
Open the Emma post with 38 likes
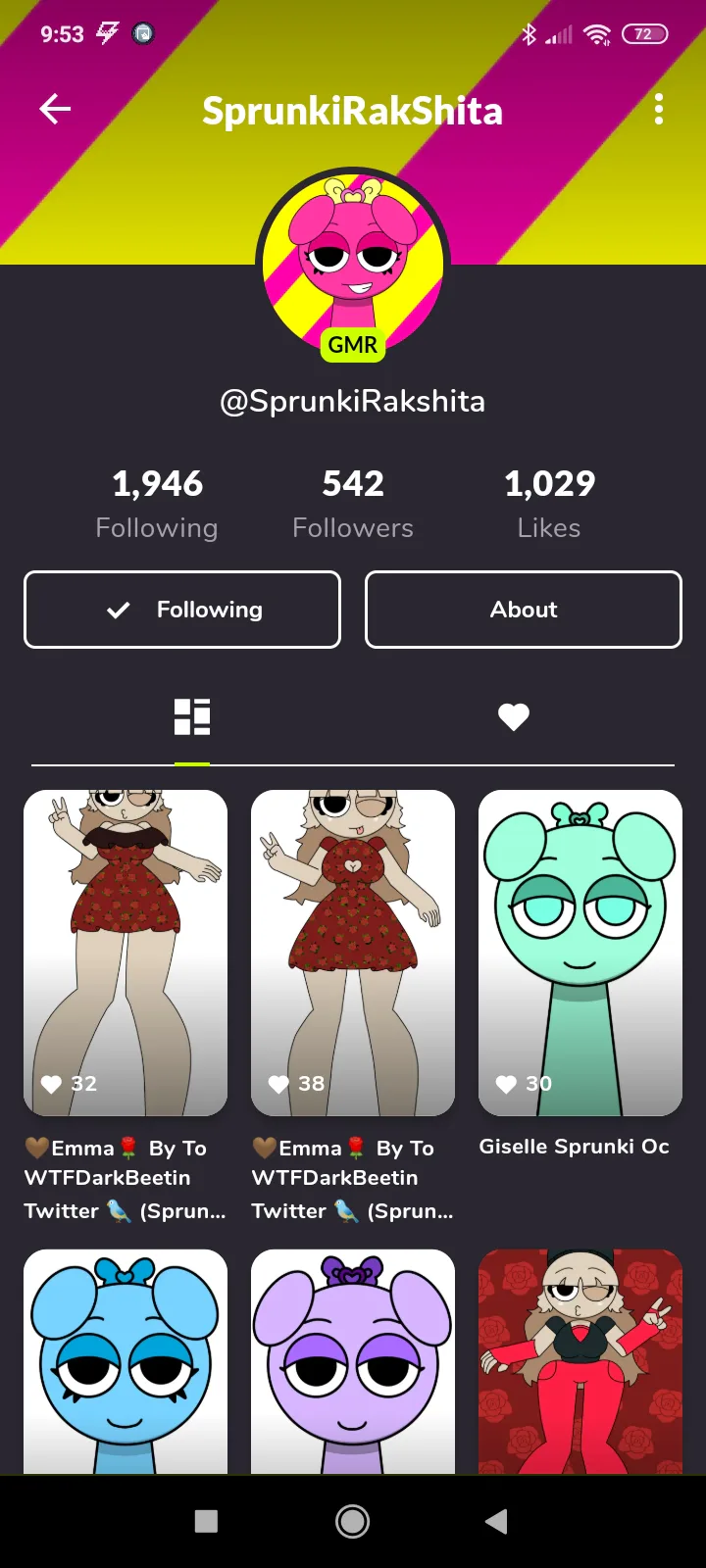point(353,953)
